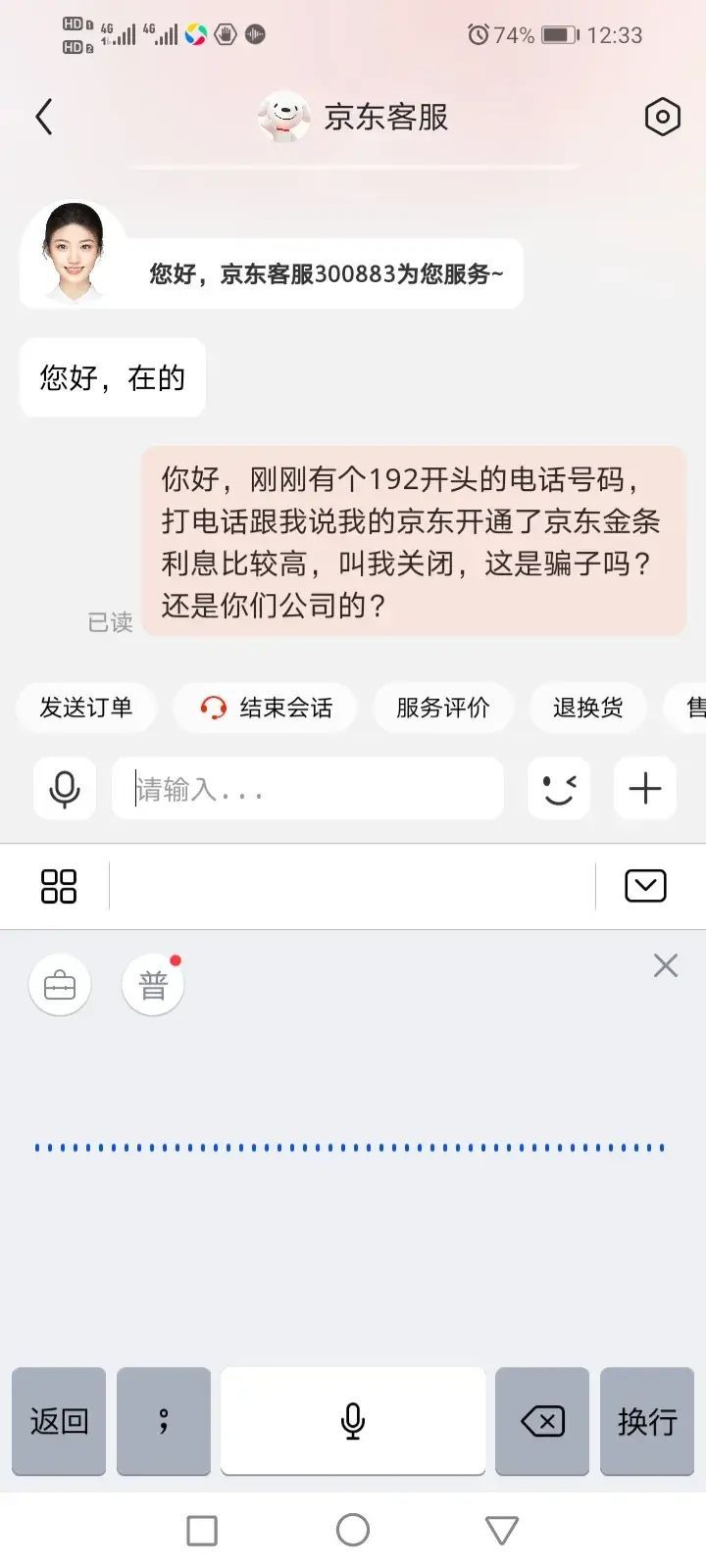
Task: Open chat settings hexagon icon
Action: [662, 118]
